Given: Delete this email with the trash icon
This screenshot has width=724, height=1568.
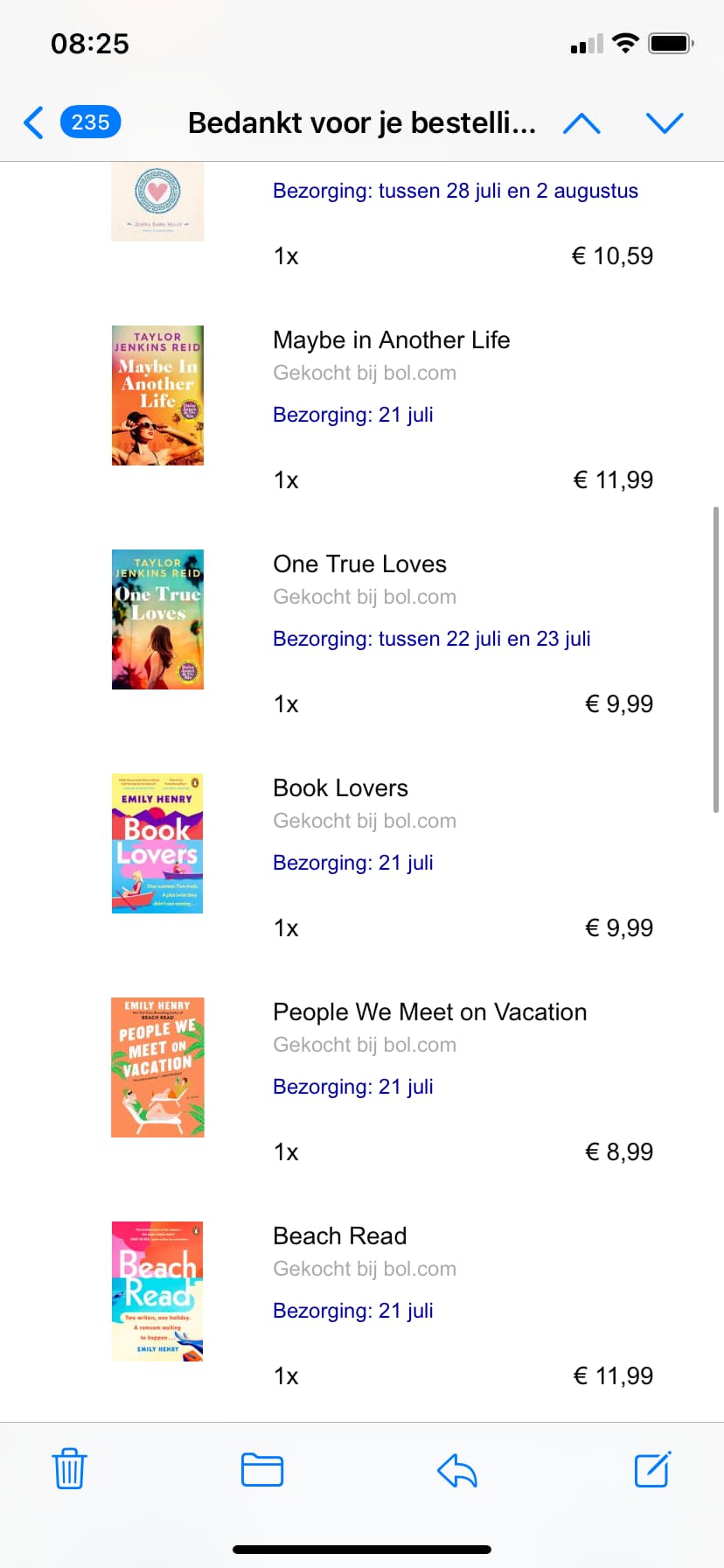Looking at the screenshot, I should [69, 1468].
